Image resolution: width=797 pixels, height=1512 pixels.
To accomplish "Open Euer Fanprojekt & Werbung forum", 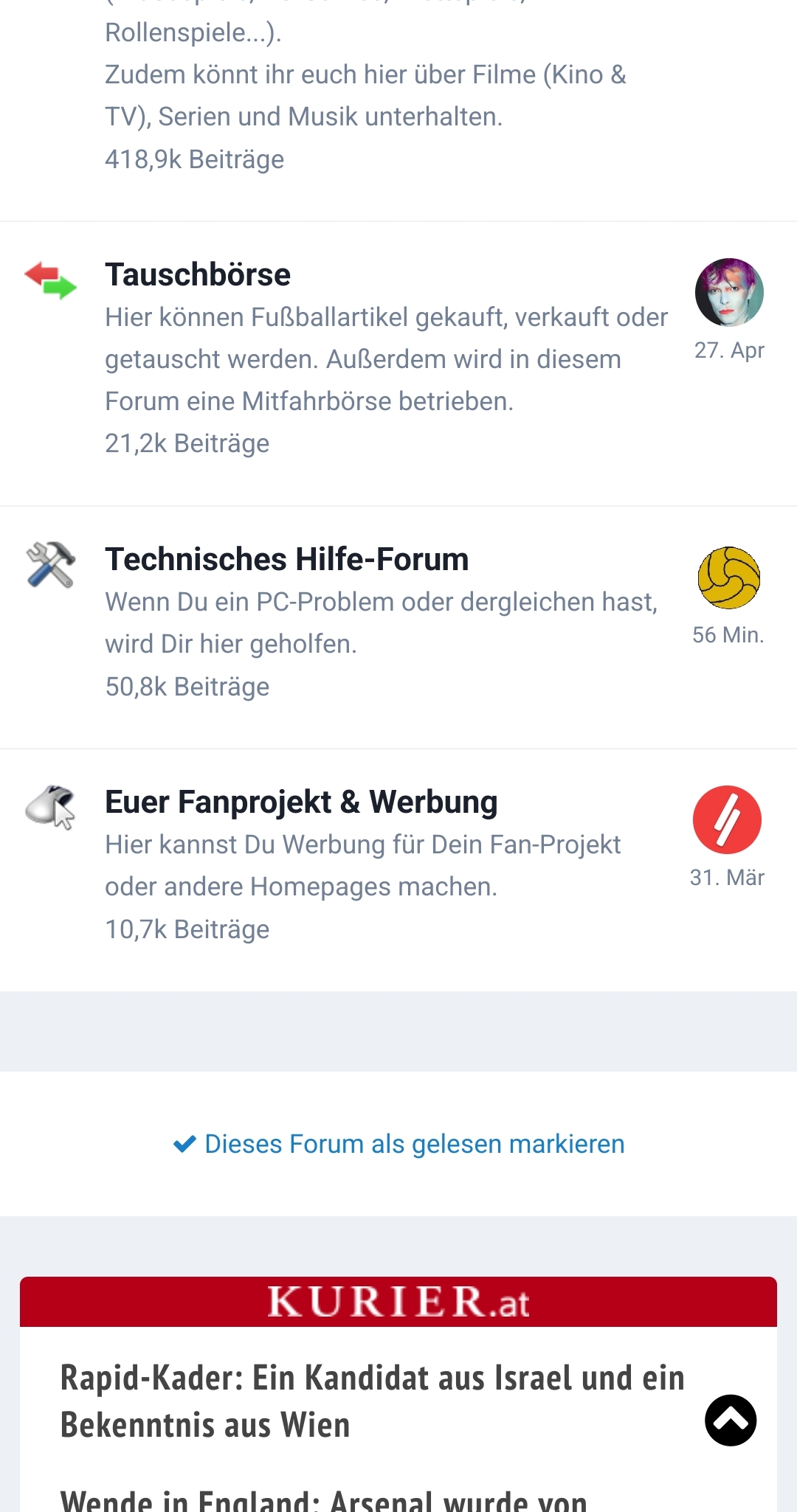I will [301, 802].
